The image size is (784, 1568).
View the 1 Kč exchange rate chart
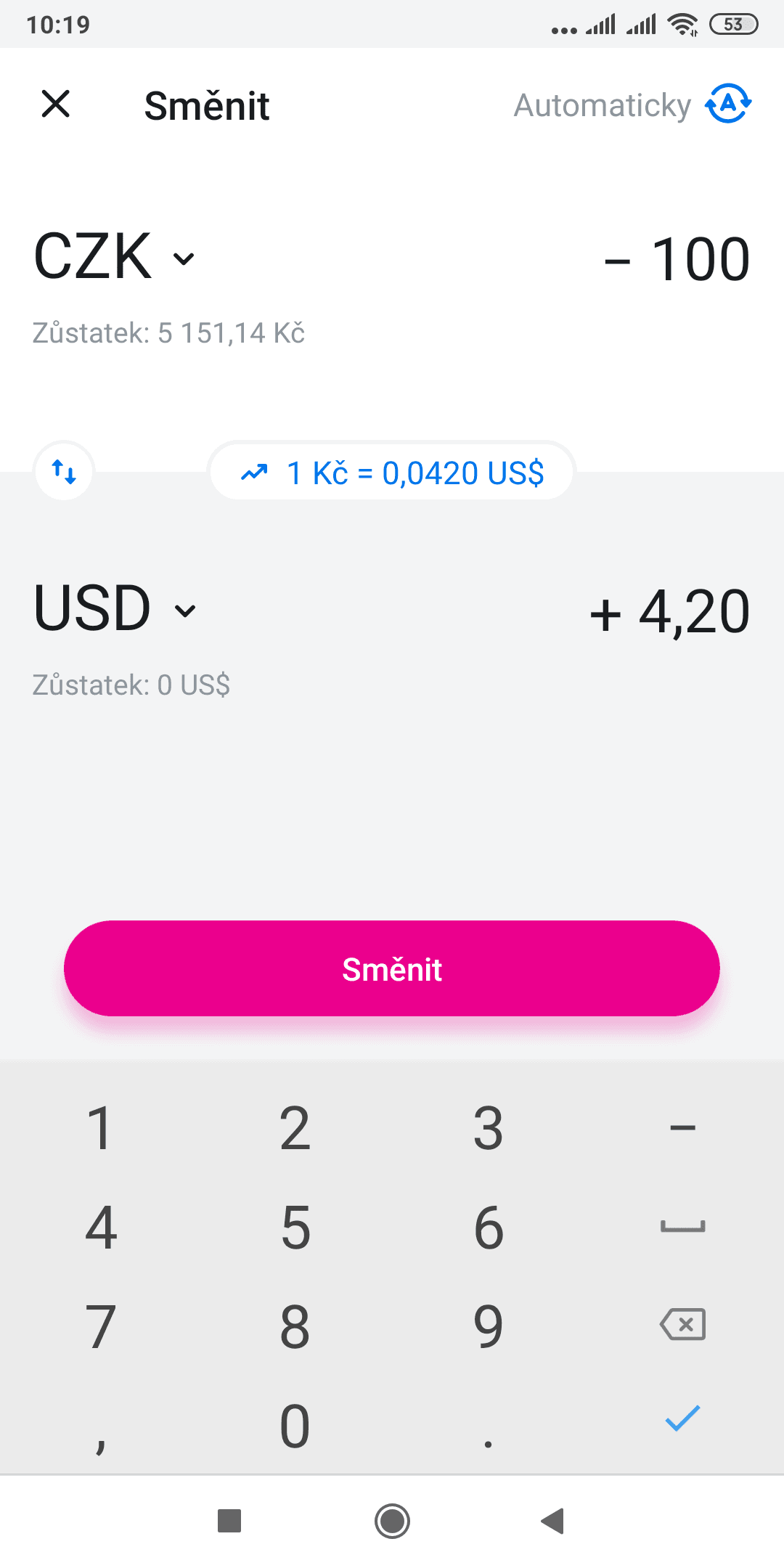click(x=392, y=473)
